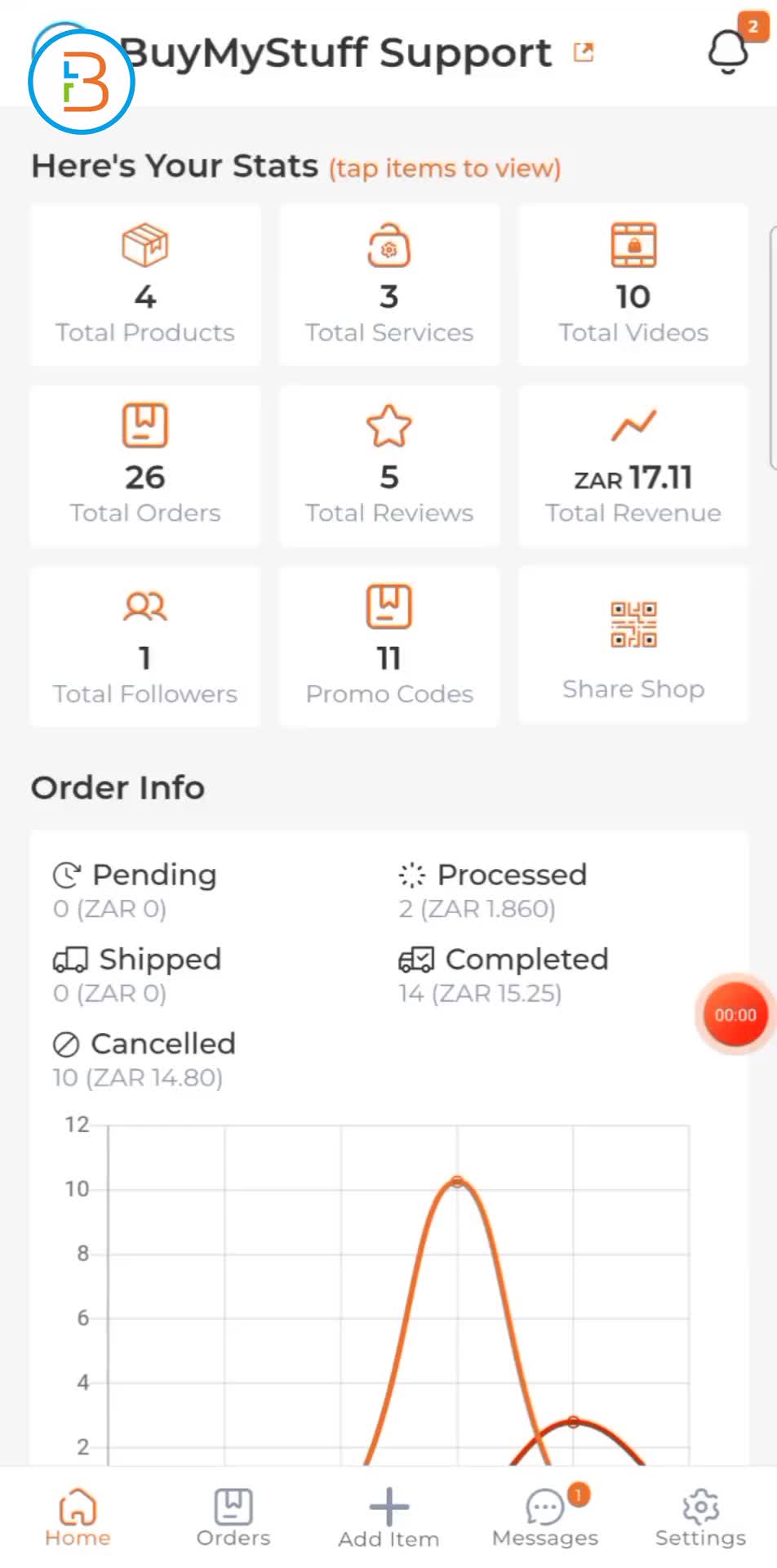View Total Videos stats
The height and width of the screenshot is (1568, 777).
pyautogui.click(x=633, y=284)
